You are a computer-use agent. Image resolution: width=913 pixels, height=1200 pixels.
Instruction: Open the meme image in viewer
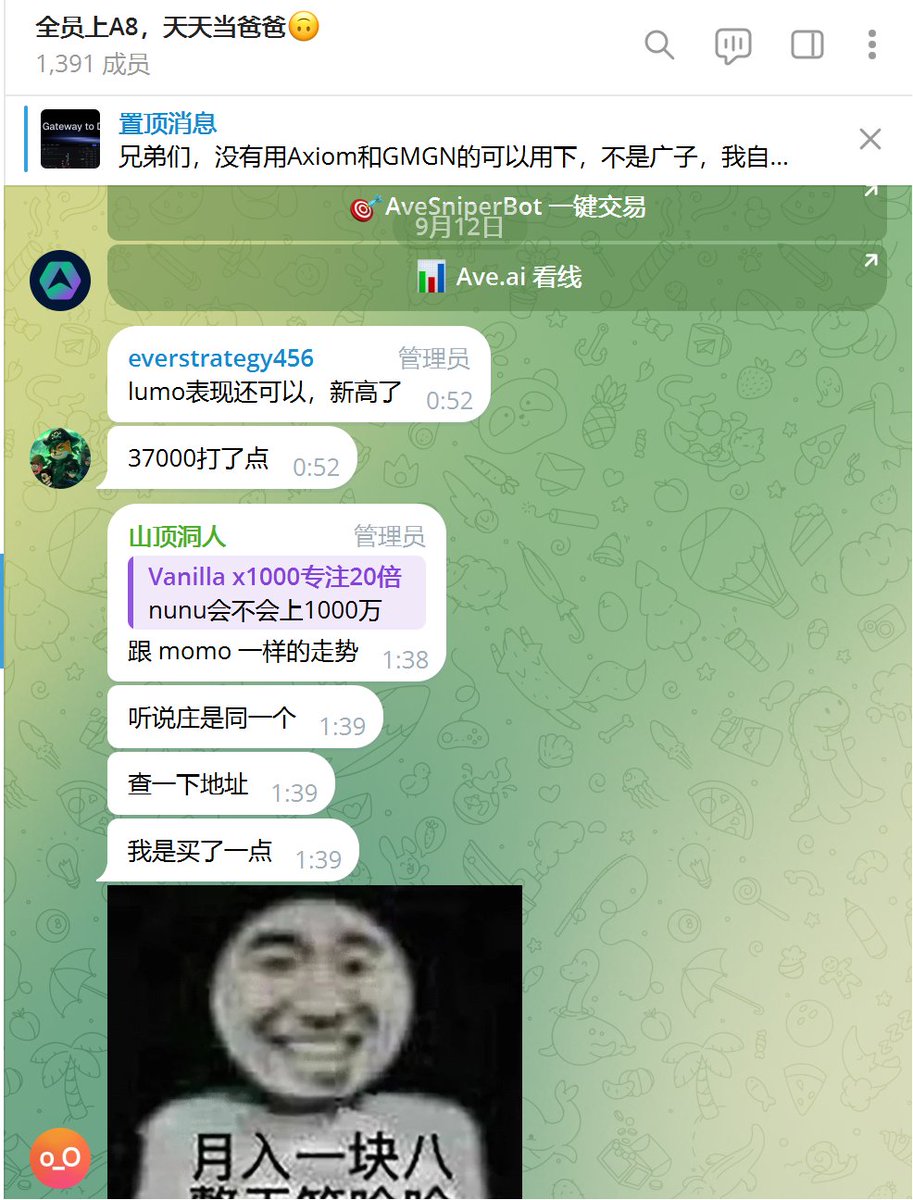pos(314,1040)
